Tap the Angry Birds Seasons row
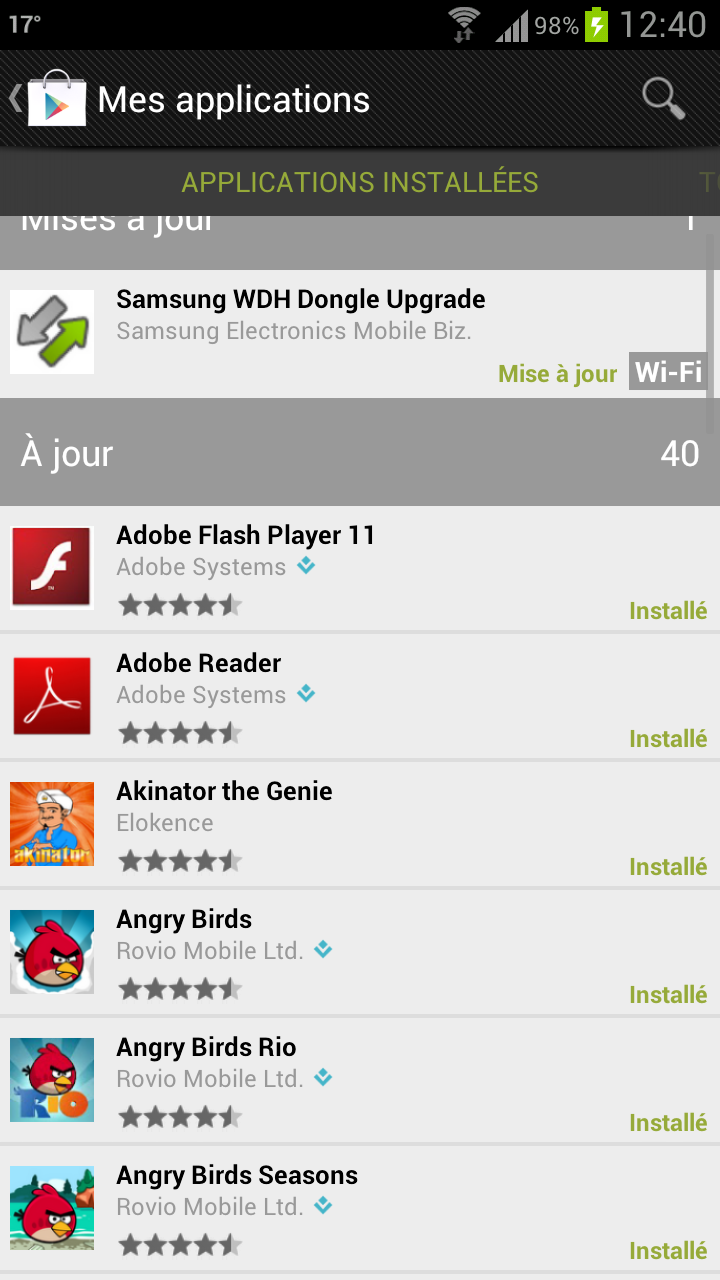Screen dimensions: 720x1280 (x=360, y=1208)
